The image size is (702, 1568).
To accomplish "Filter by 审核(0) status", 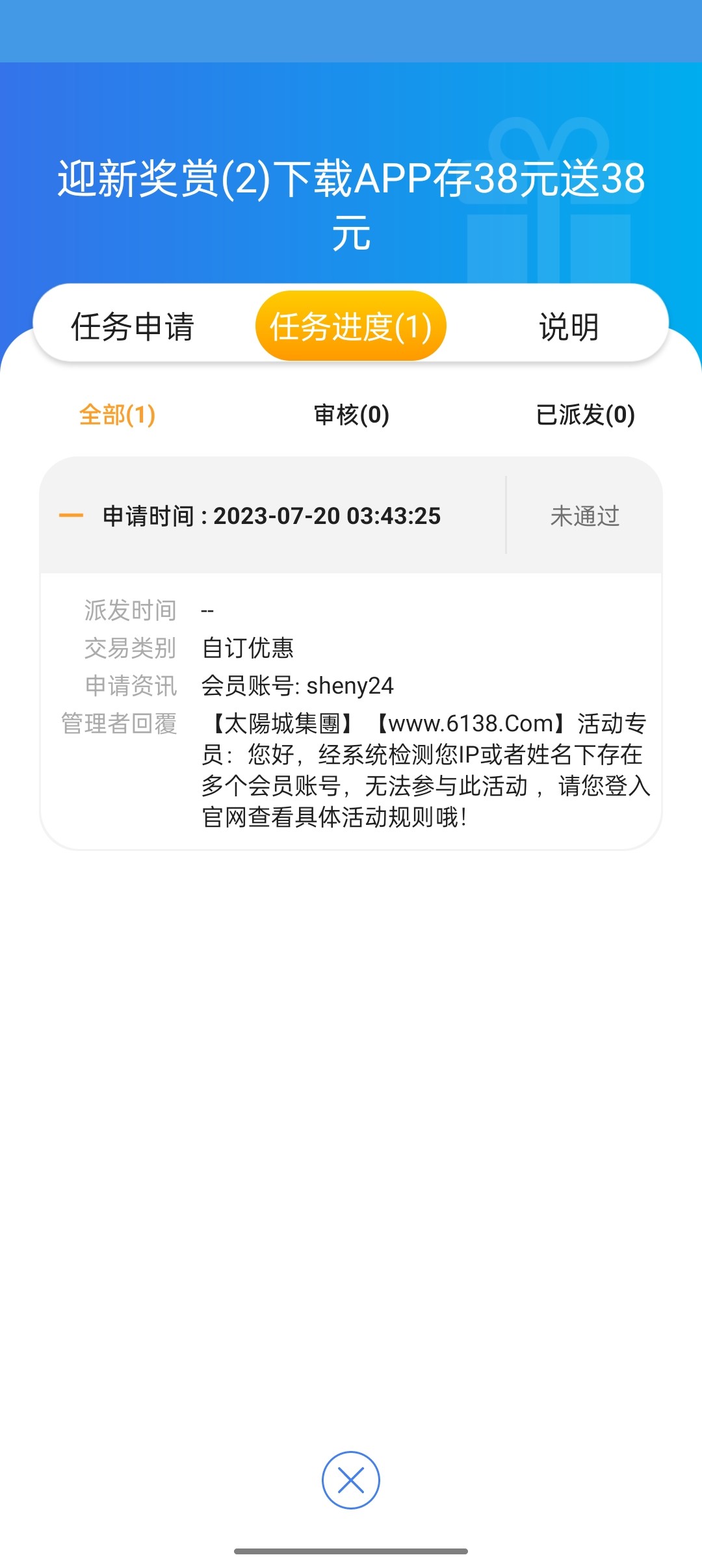I will tap(351, 415).
